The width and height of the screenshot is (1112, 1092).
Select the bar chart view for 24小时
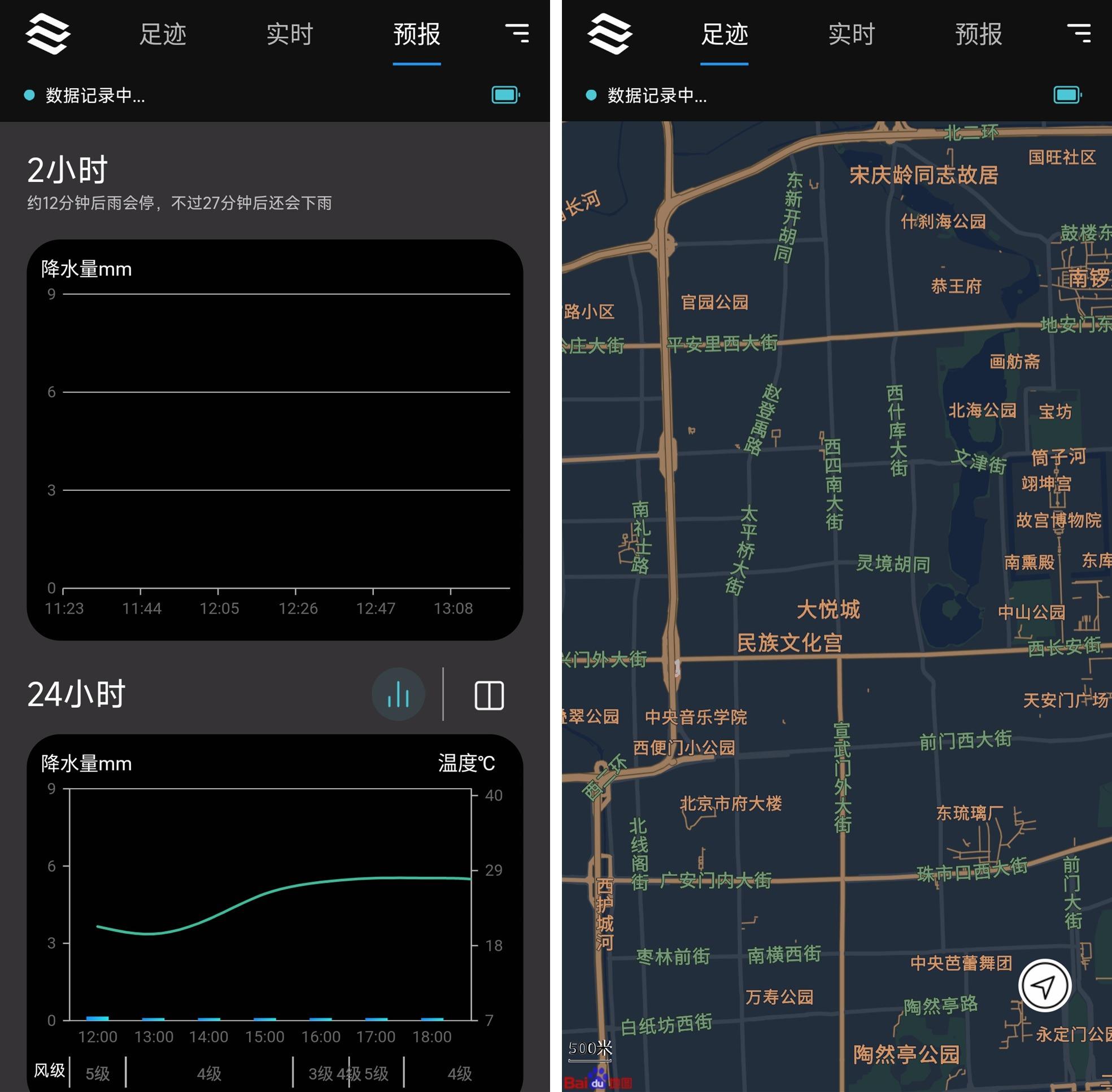click(398, 694)
